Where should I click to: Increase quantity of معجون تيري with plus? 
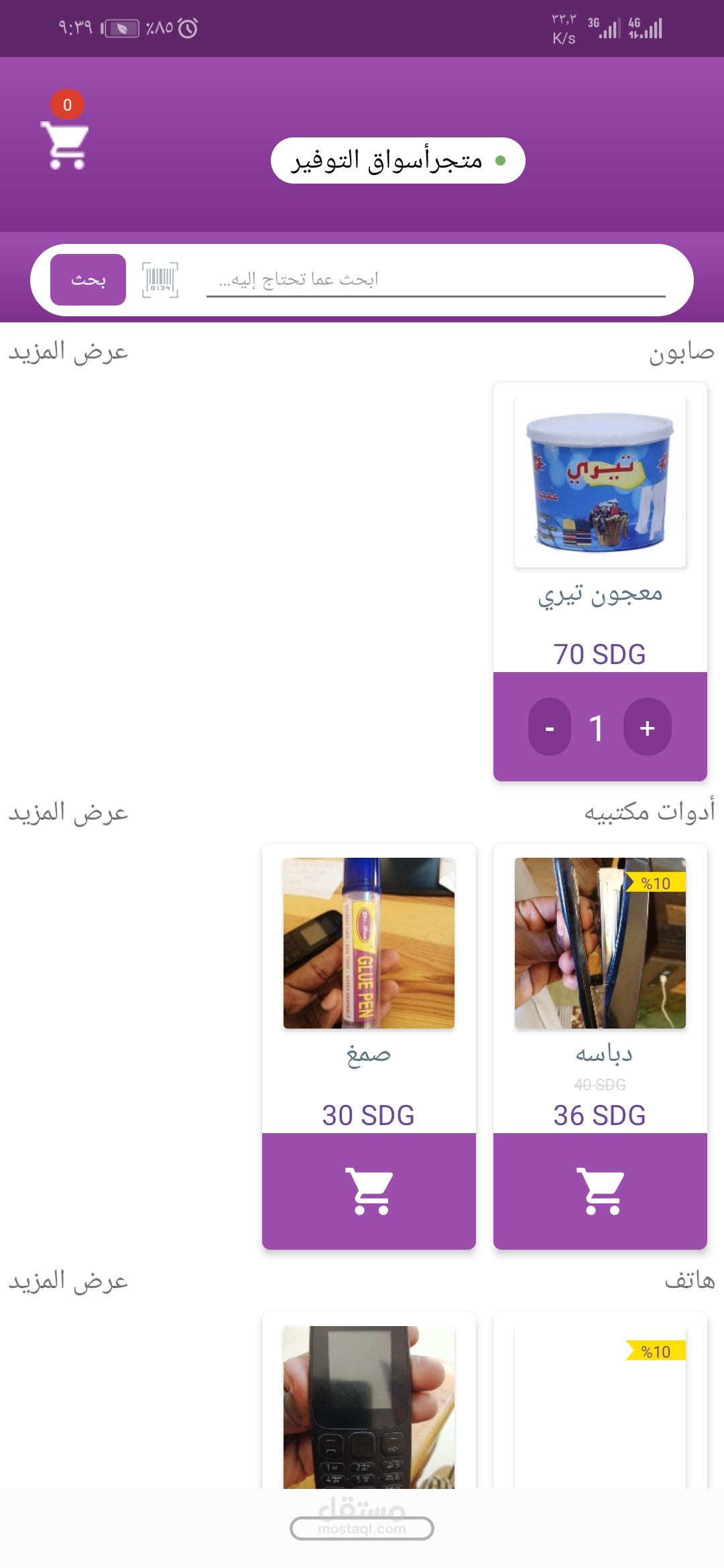click(x=647, y=728)
